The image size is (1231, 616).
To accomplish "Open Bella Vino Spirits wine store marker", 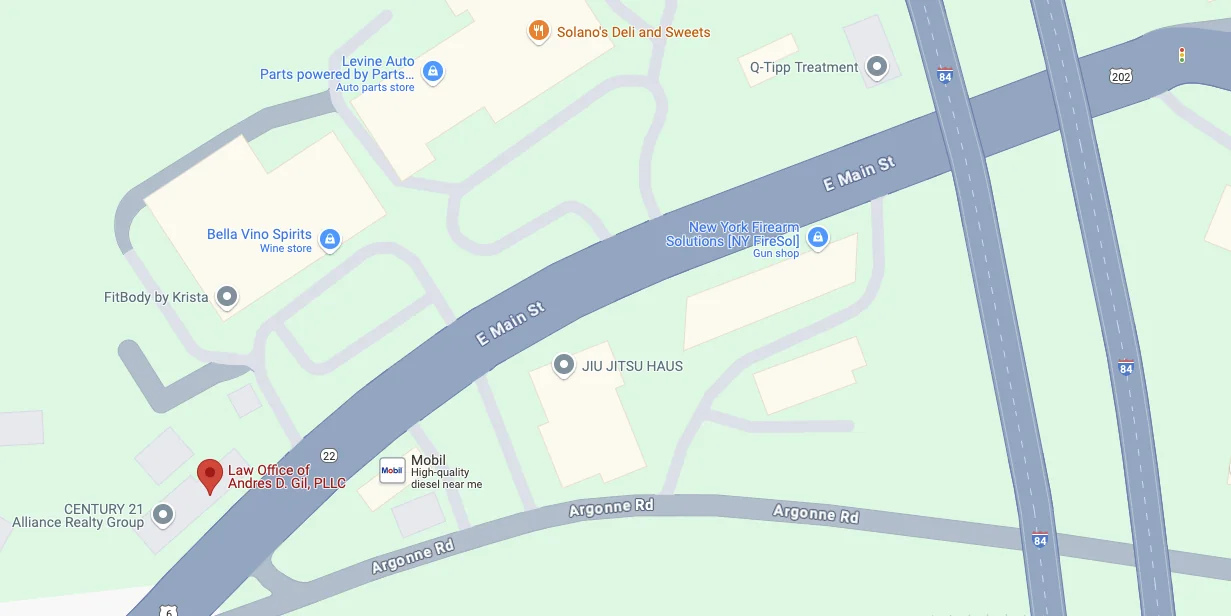I will [x=330, y=239].
